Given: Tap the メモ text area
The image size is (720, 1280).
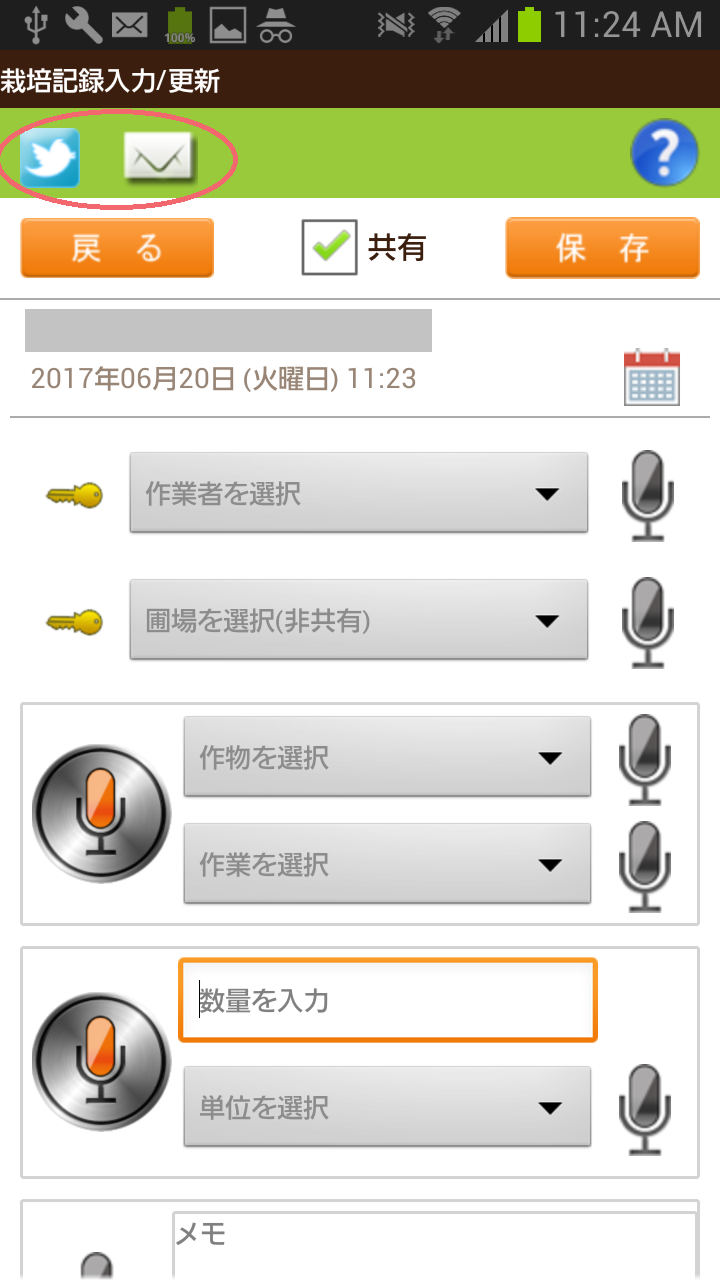Looking at the screenshot, I should click(x=434, y=1245).
